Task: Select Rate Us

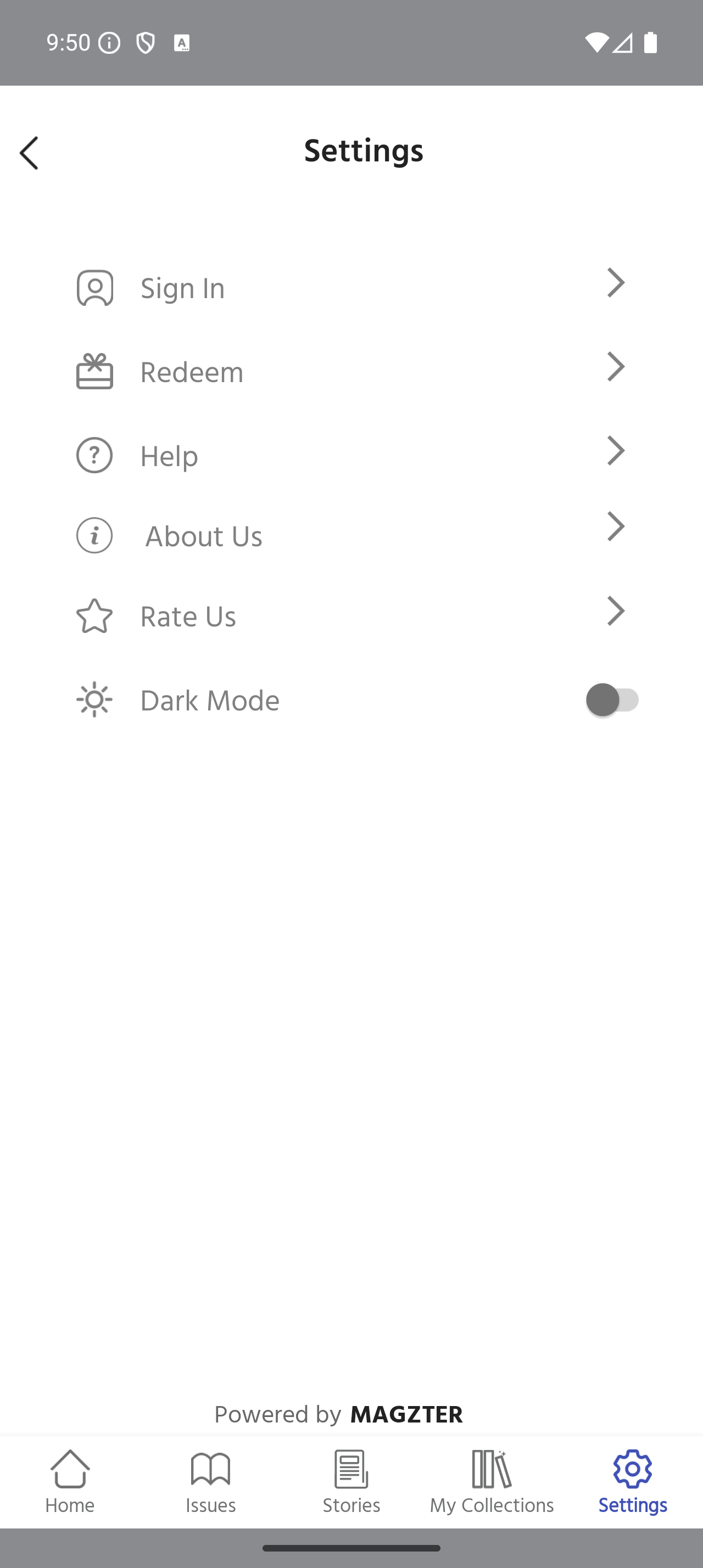Action: [x=351, y=616]
